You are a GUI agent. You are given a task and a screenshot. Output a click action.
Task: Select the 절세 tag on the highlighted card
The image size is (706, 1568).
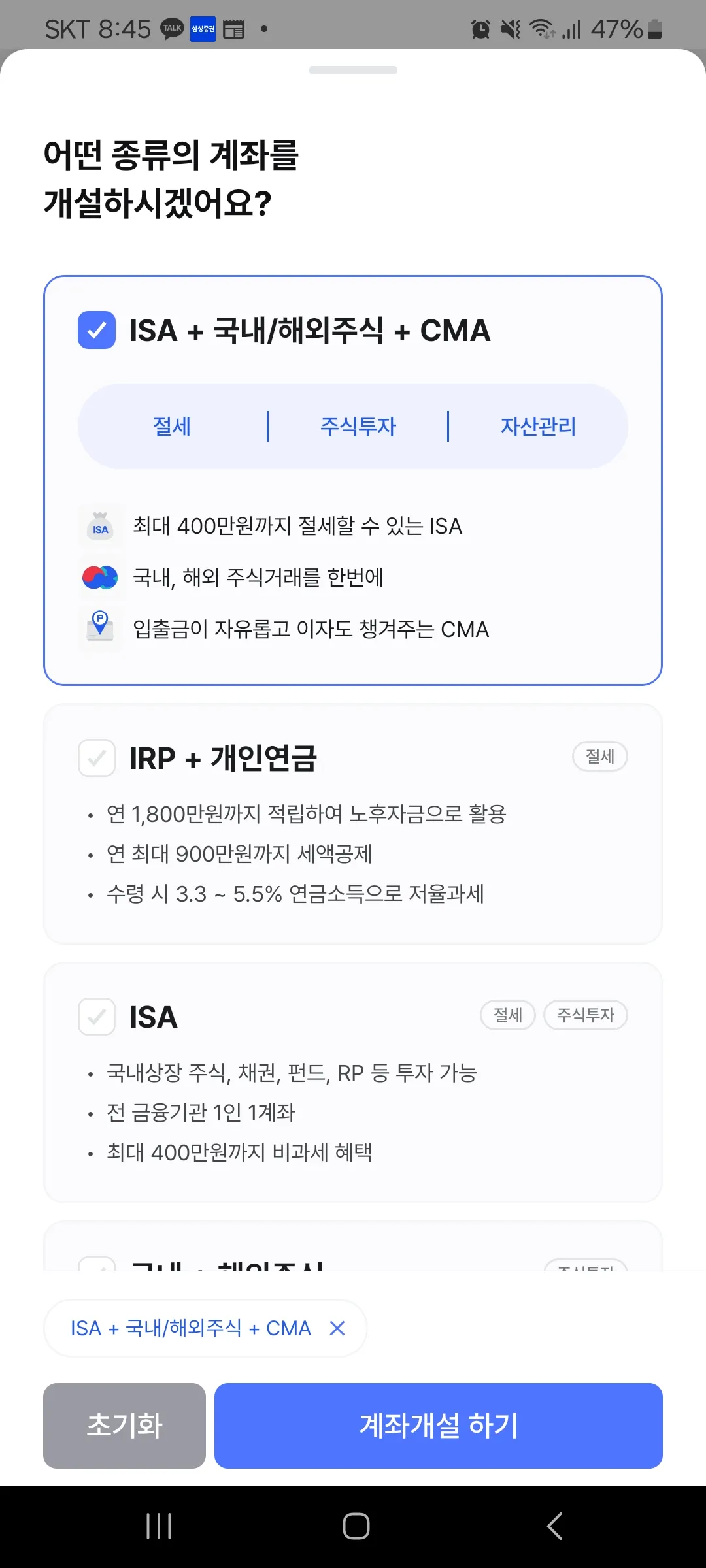[171, 426]
